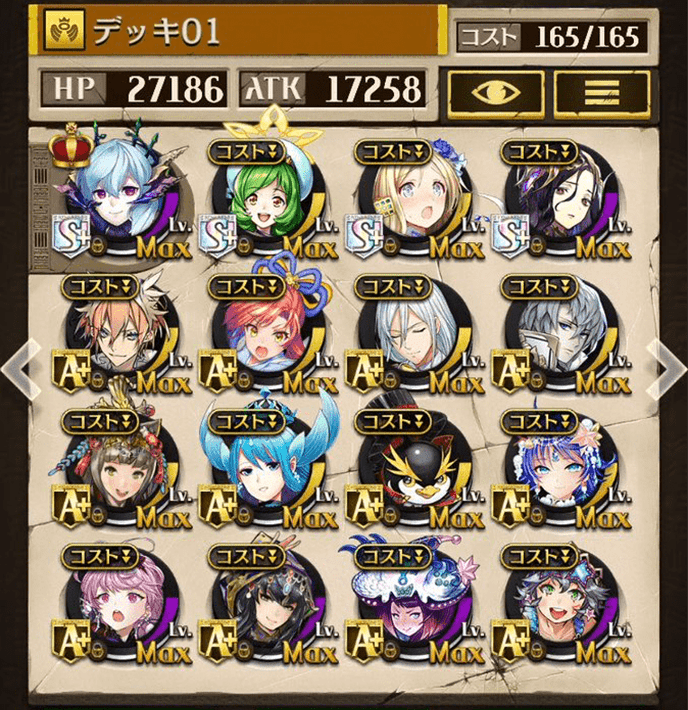Select the goggle-wearing green-eyed character
The height and width of the screenshot is (710, 688).
[552, 607]
